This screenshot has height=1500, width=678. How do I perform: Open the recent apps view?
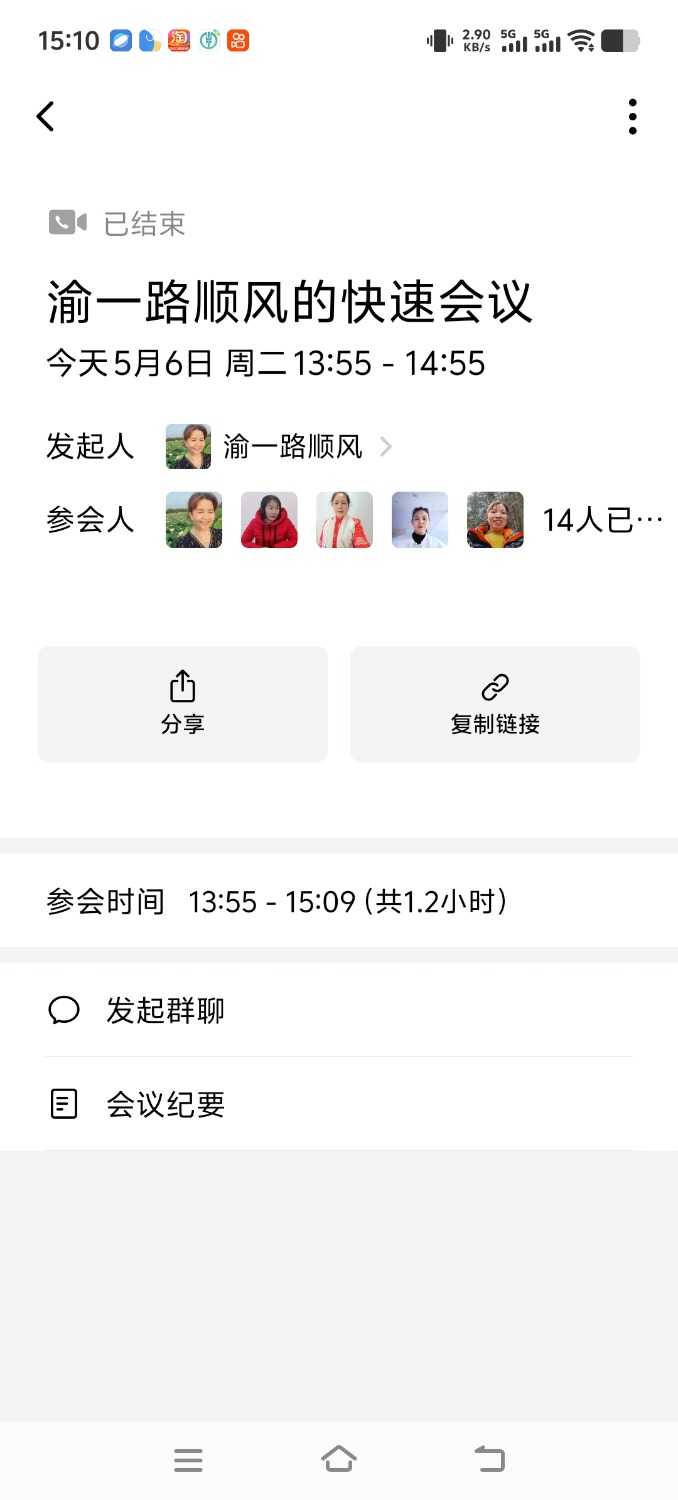click(188, 1460)
